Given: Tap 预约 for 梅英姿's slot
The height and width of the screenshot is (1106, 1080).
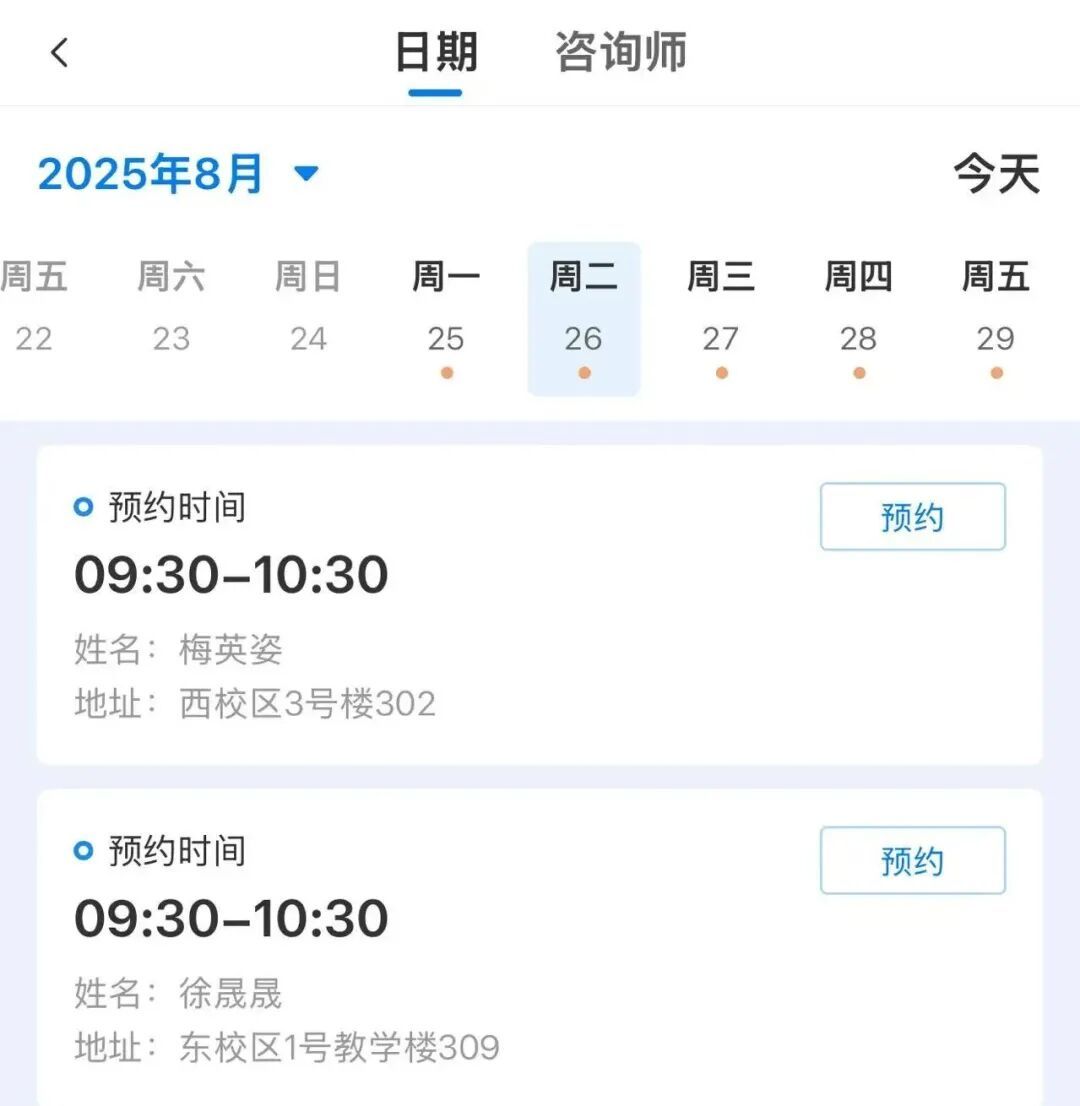Looking at the screenshot, I should 912,517.
